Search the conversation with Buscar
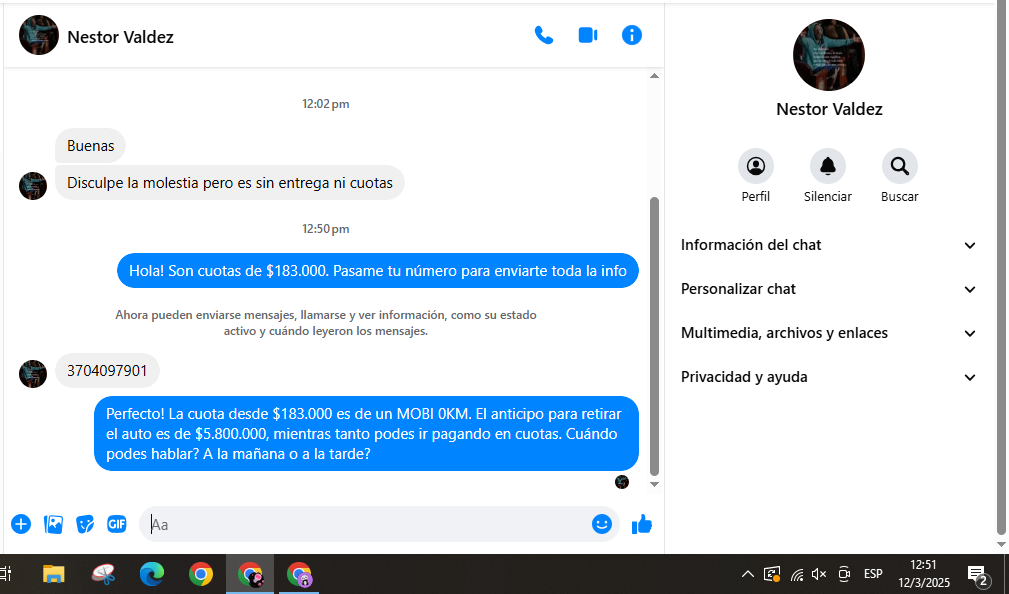This screenshot has width=1009, height=594. [x=900, y=166]
